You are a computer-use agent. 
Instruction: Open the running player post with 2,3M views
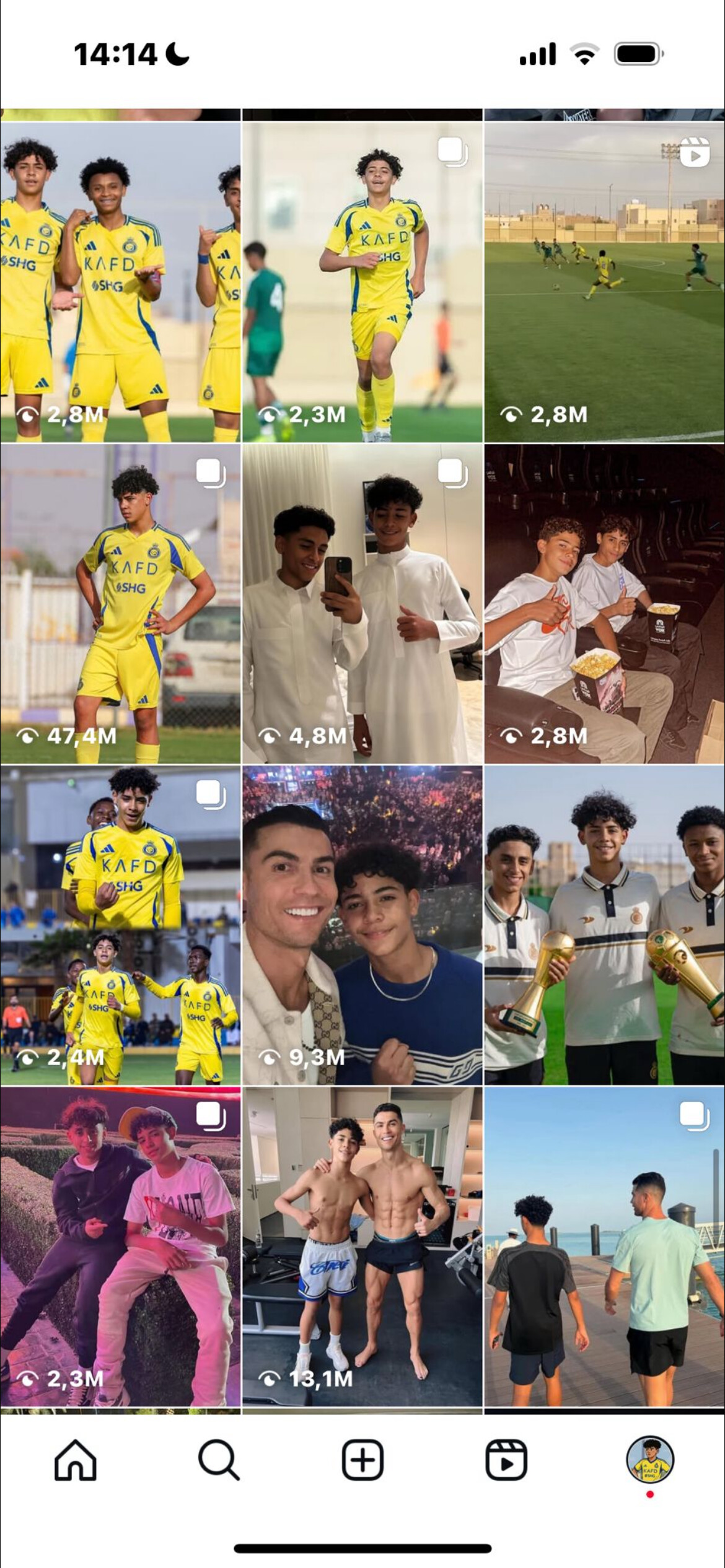pos(362,282)
